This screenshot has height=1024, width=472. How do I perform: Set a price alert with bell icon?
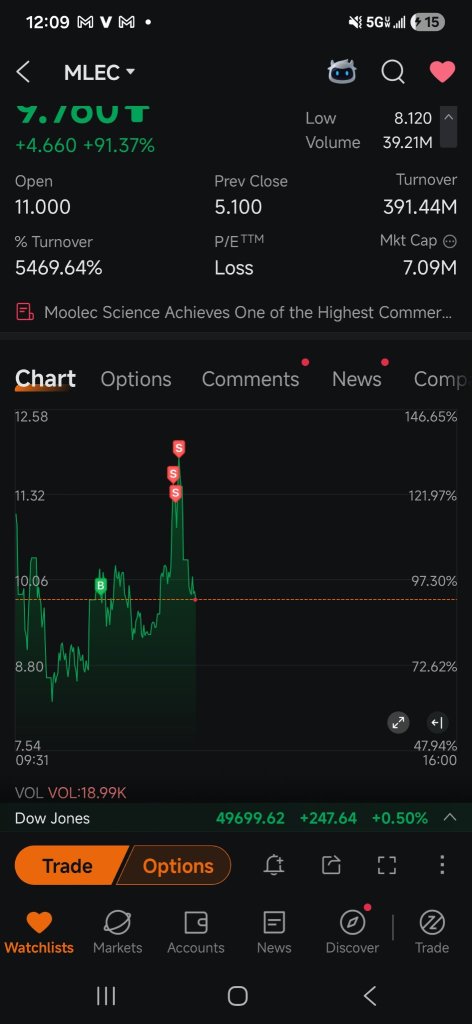coord(274,865)
